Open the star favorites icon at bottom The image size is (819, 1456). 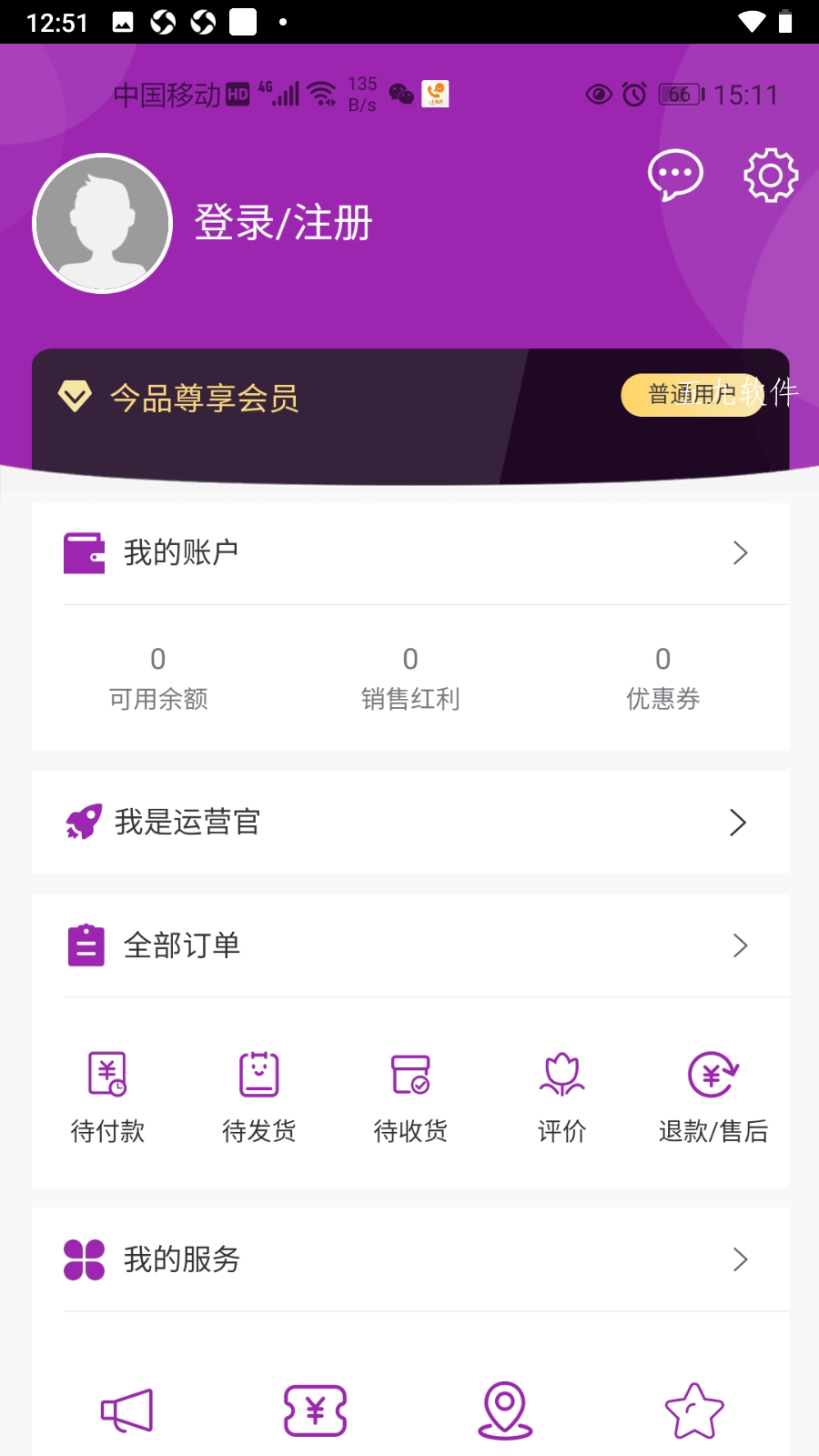pyautogui.click(x=694, y=1410)
